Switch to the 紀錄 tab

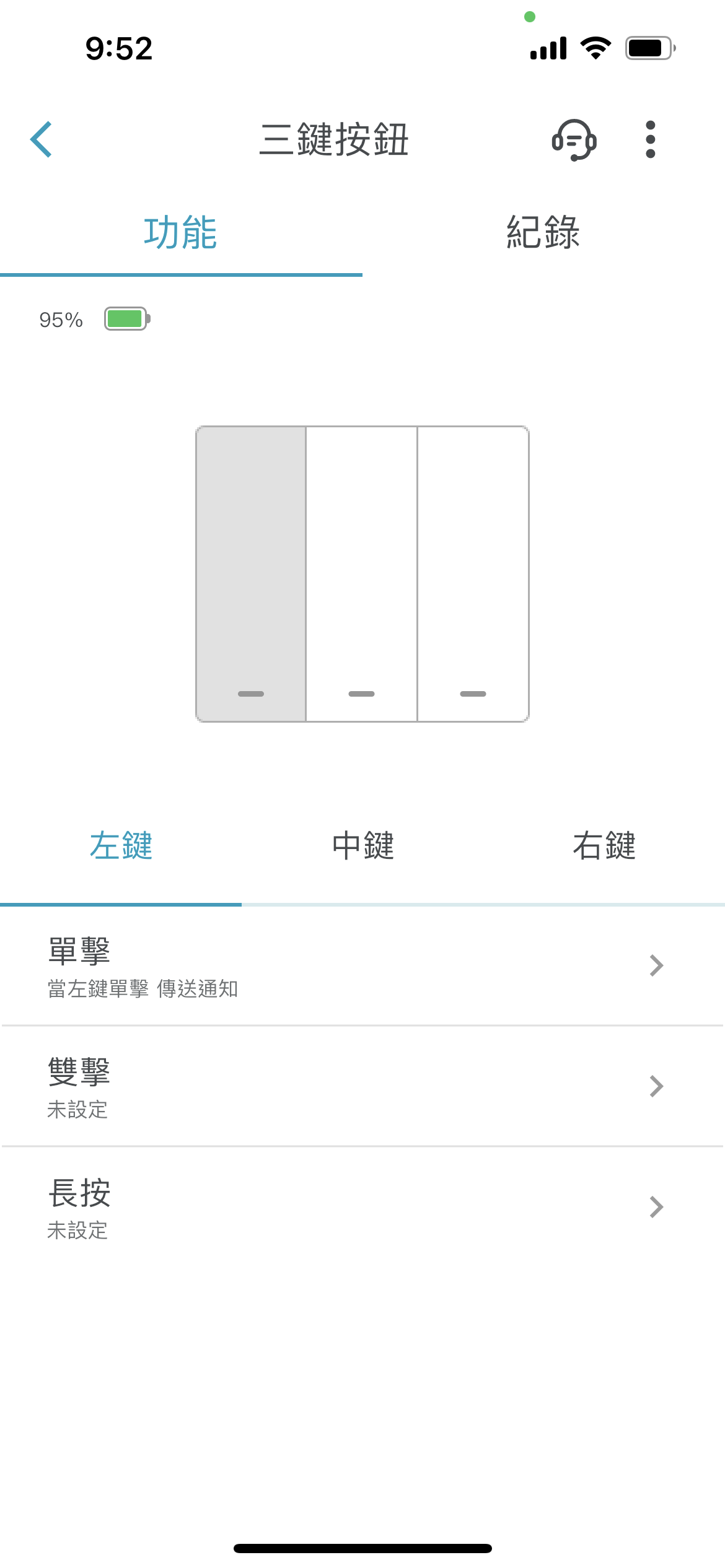tap(543, 233)
